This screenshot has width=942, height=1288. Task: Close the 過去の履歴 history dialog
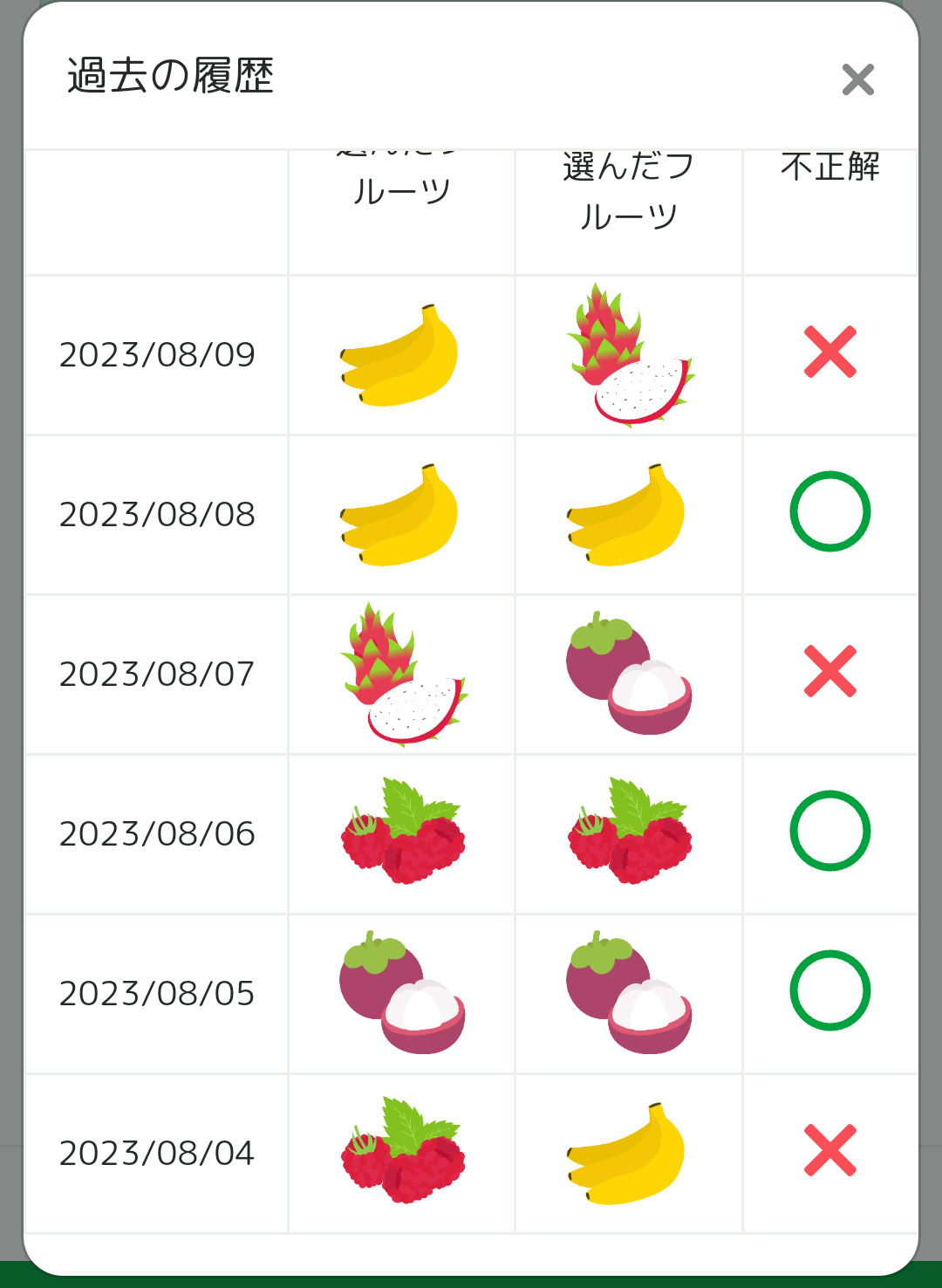coord(857,79)
